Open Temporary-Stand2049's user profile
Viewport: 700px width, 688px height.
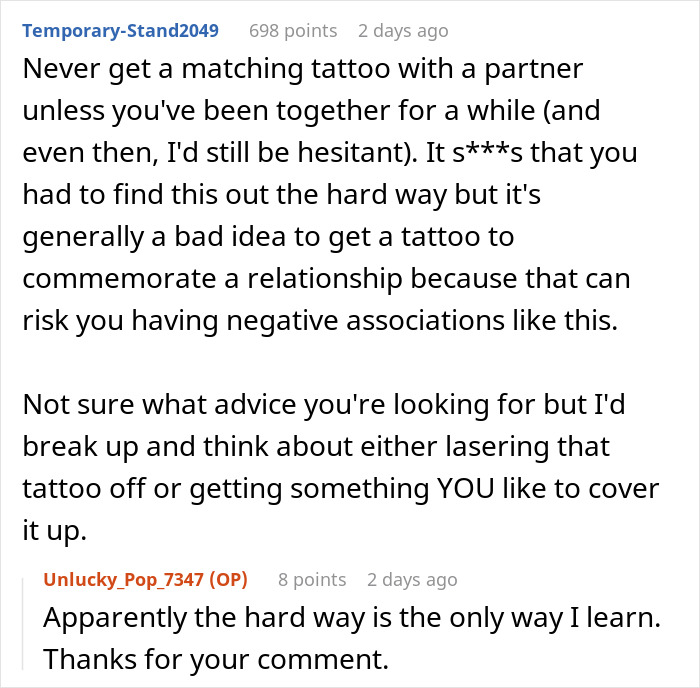coord(120,30)
